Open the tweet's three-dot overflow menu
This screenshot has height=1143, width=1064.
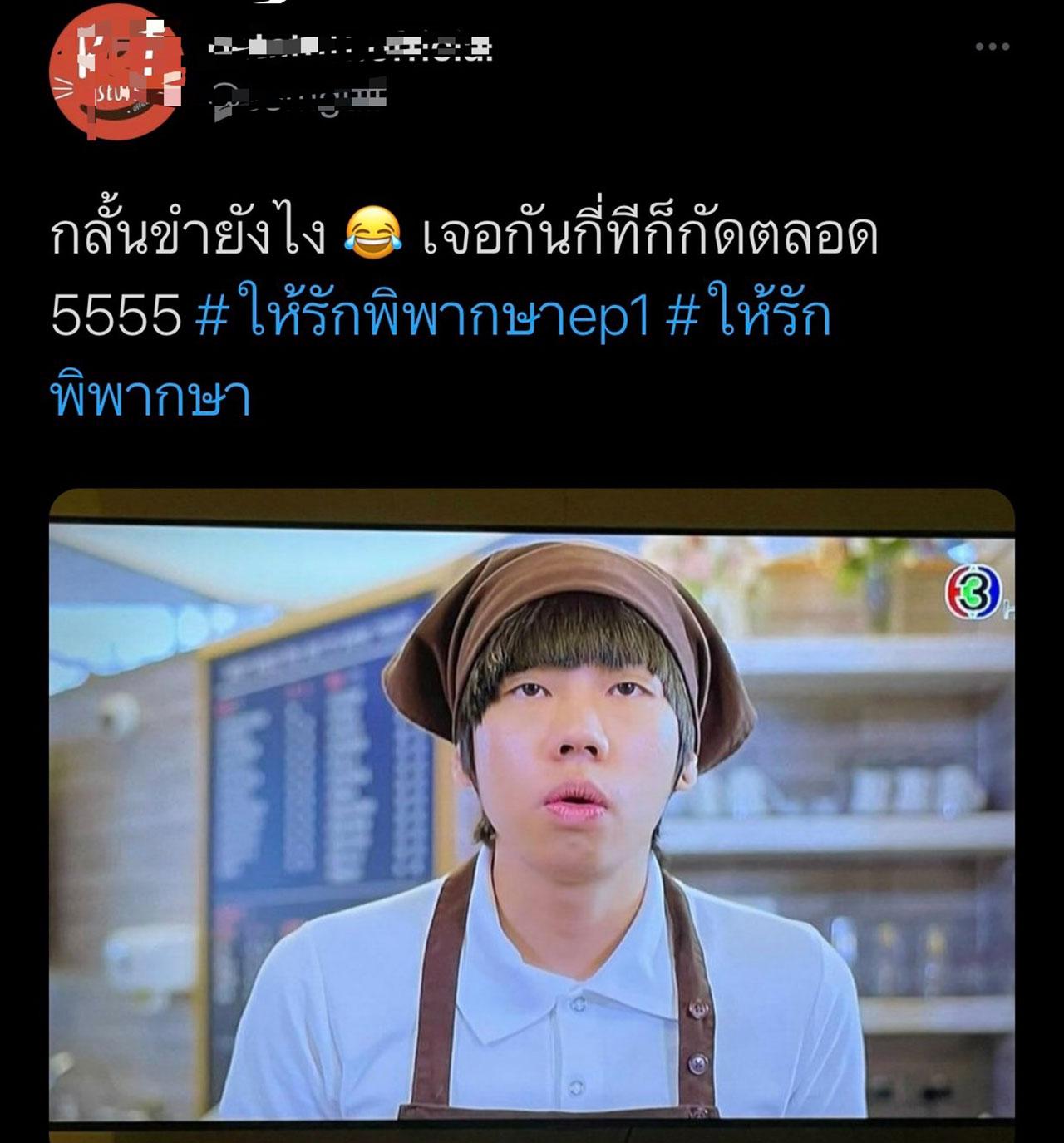point(993,47)
